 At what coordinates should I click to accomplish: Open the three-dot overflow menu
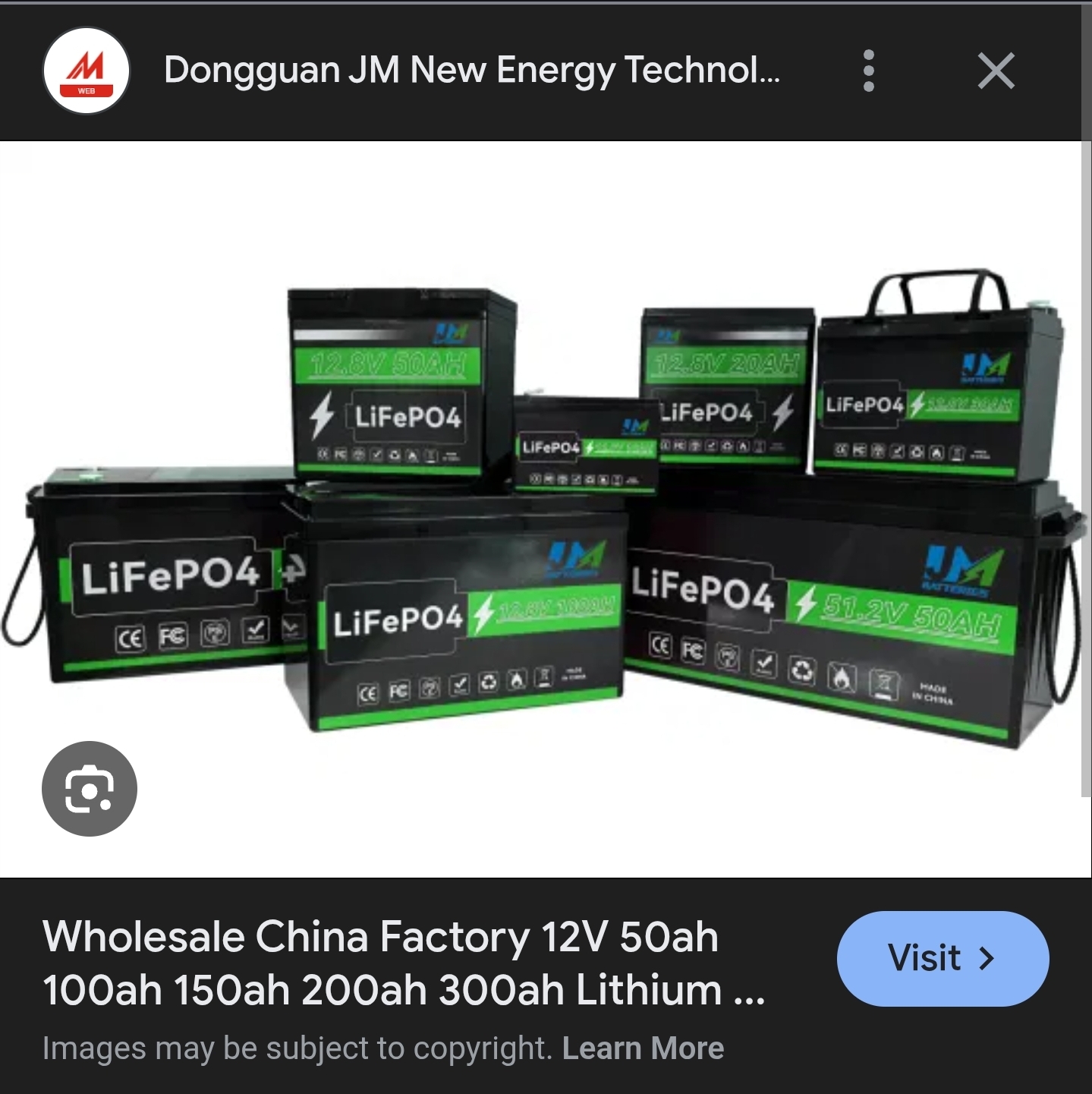[869, 71]
